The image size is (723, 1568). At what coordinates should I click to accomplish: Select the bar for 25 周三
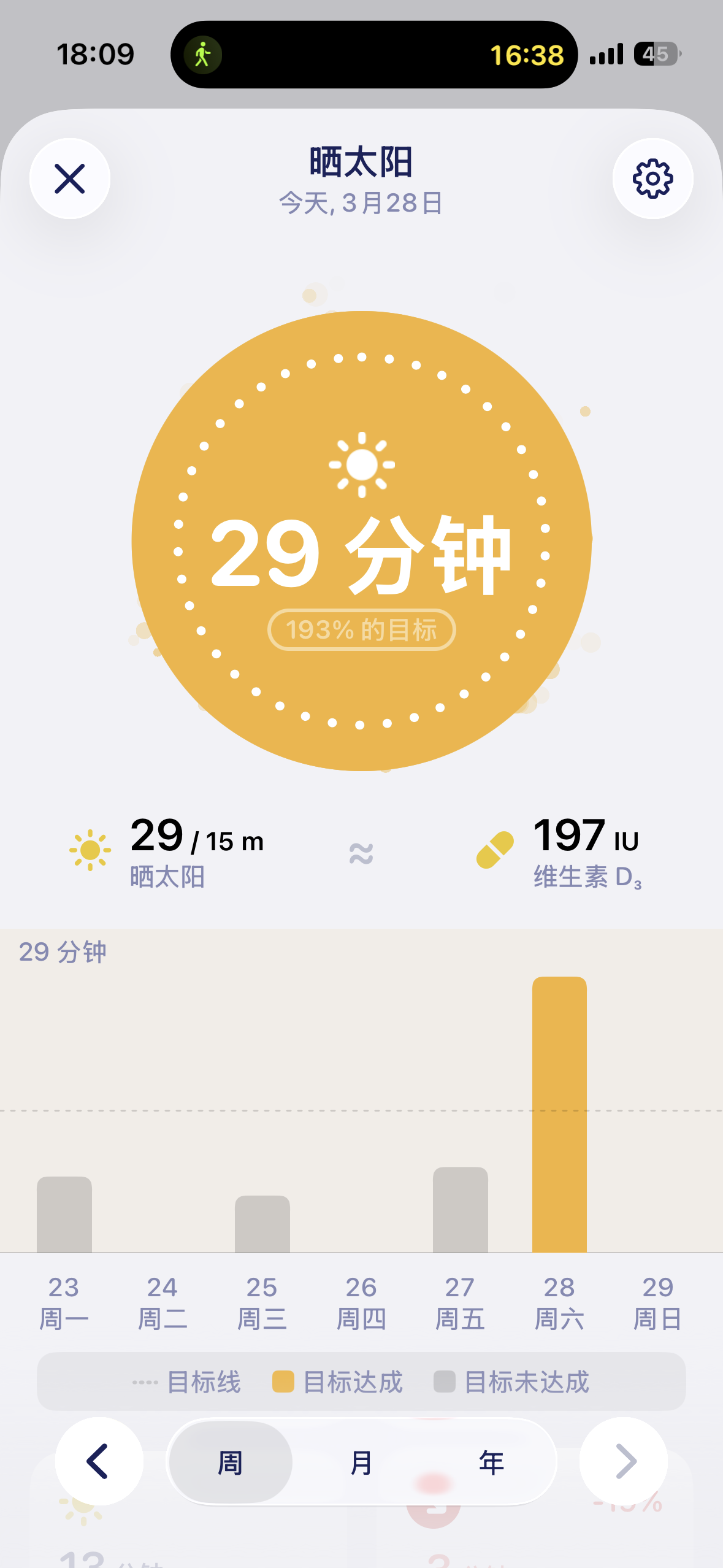[262, 1223]
